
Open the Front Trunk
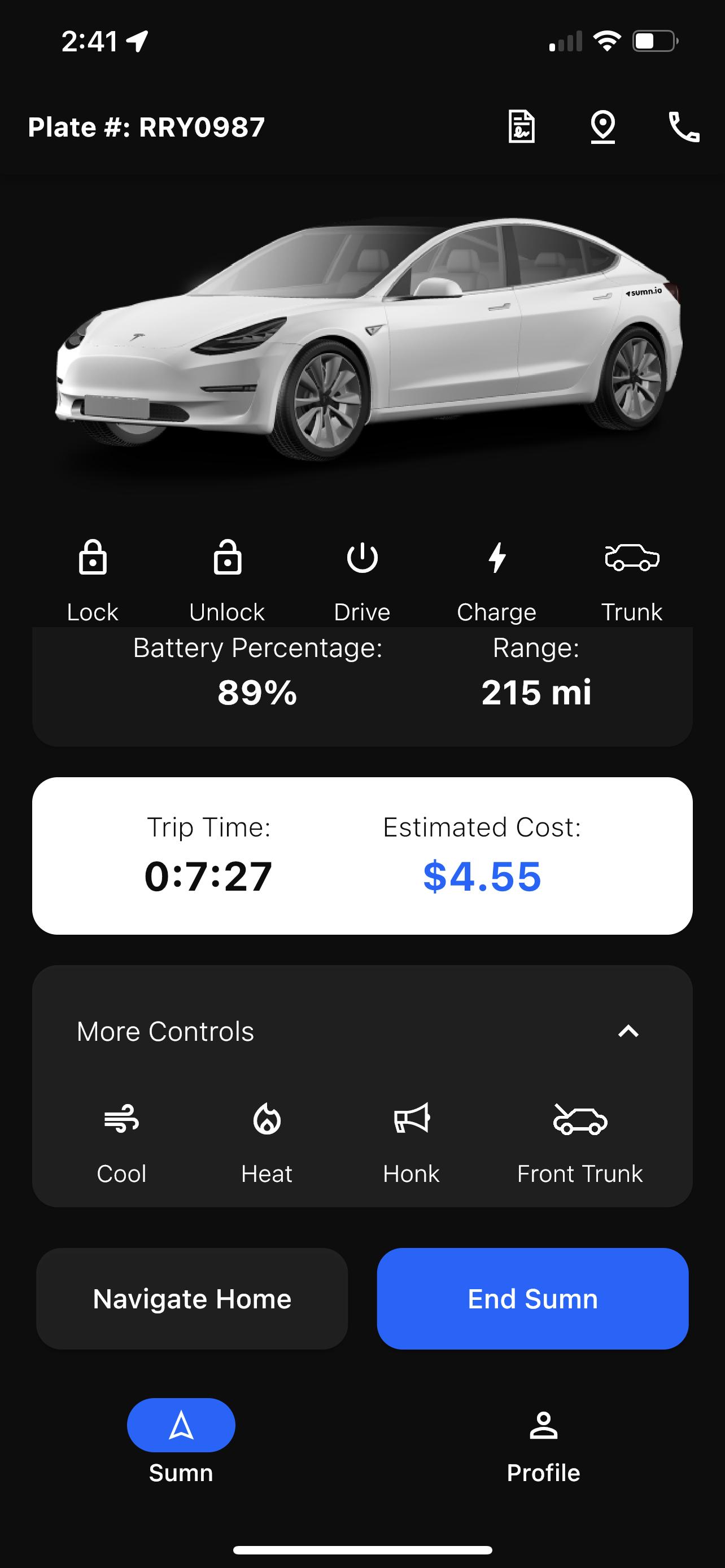[x=580, y=1145]
